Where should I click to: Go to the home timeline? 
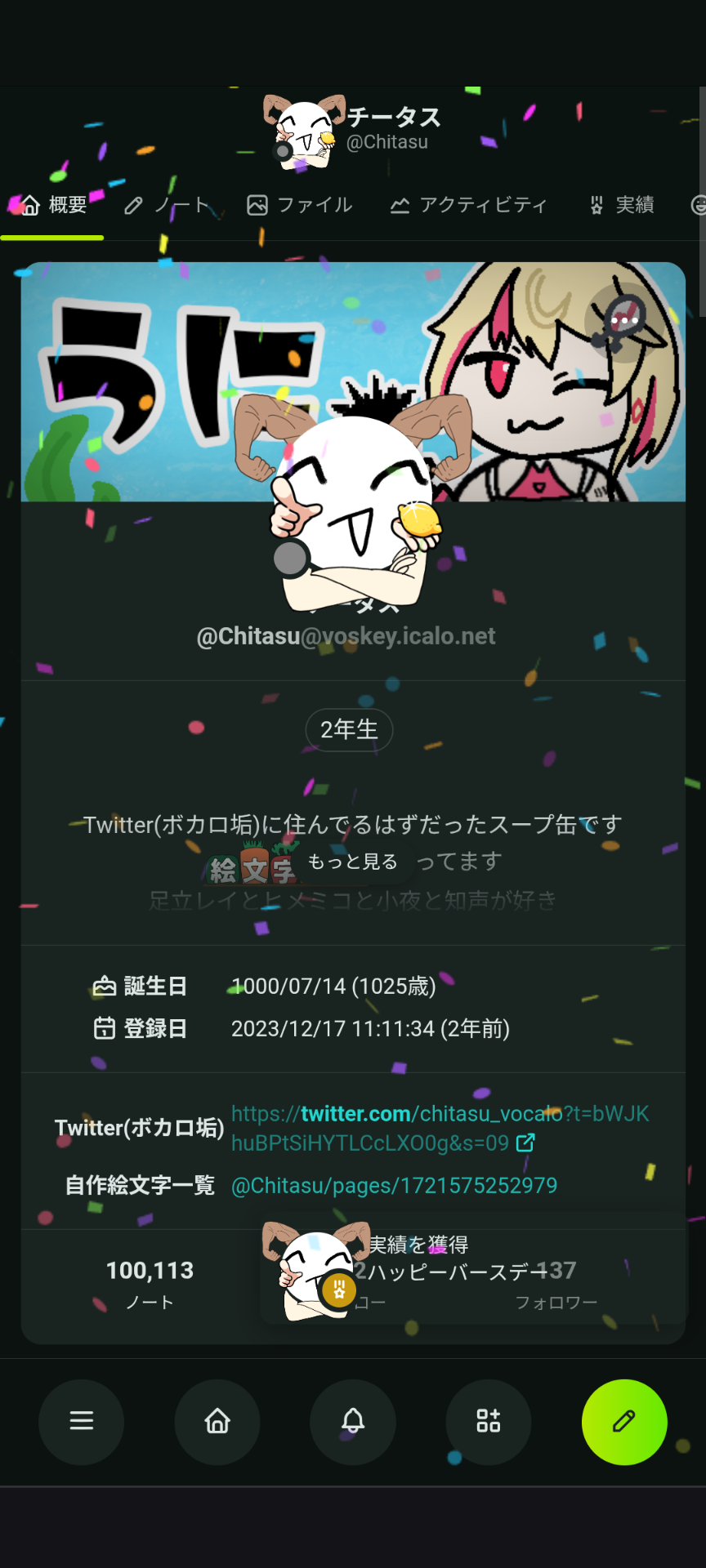coord(217,1422)
